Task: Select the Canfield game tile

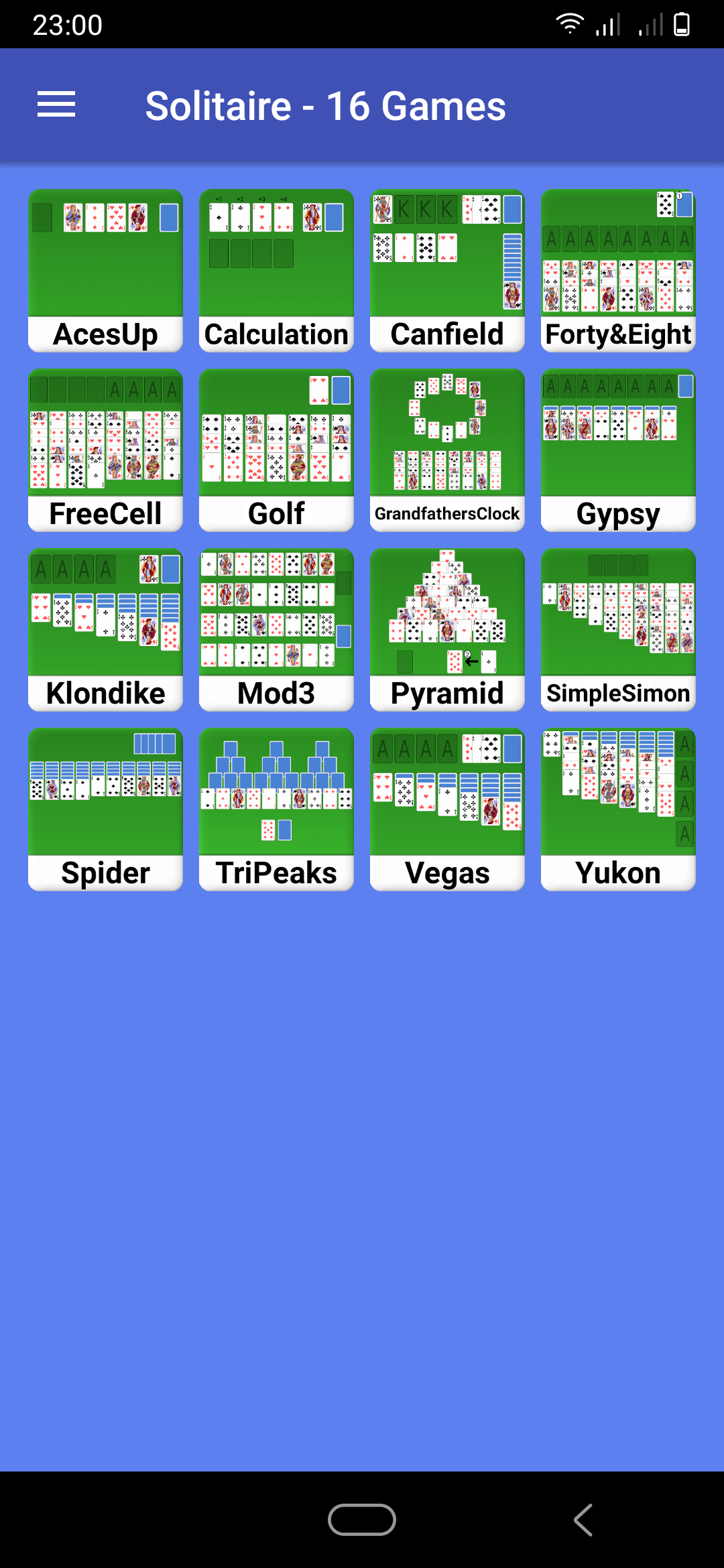Action: coord(447,270)
